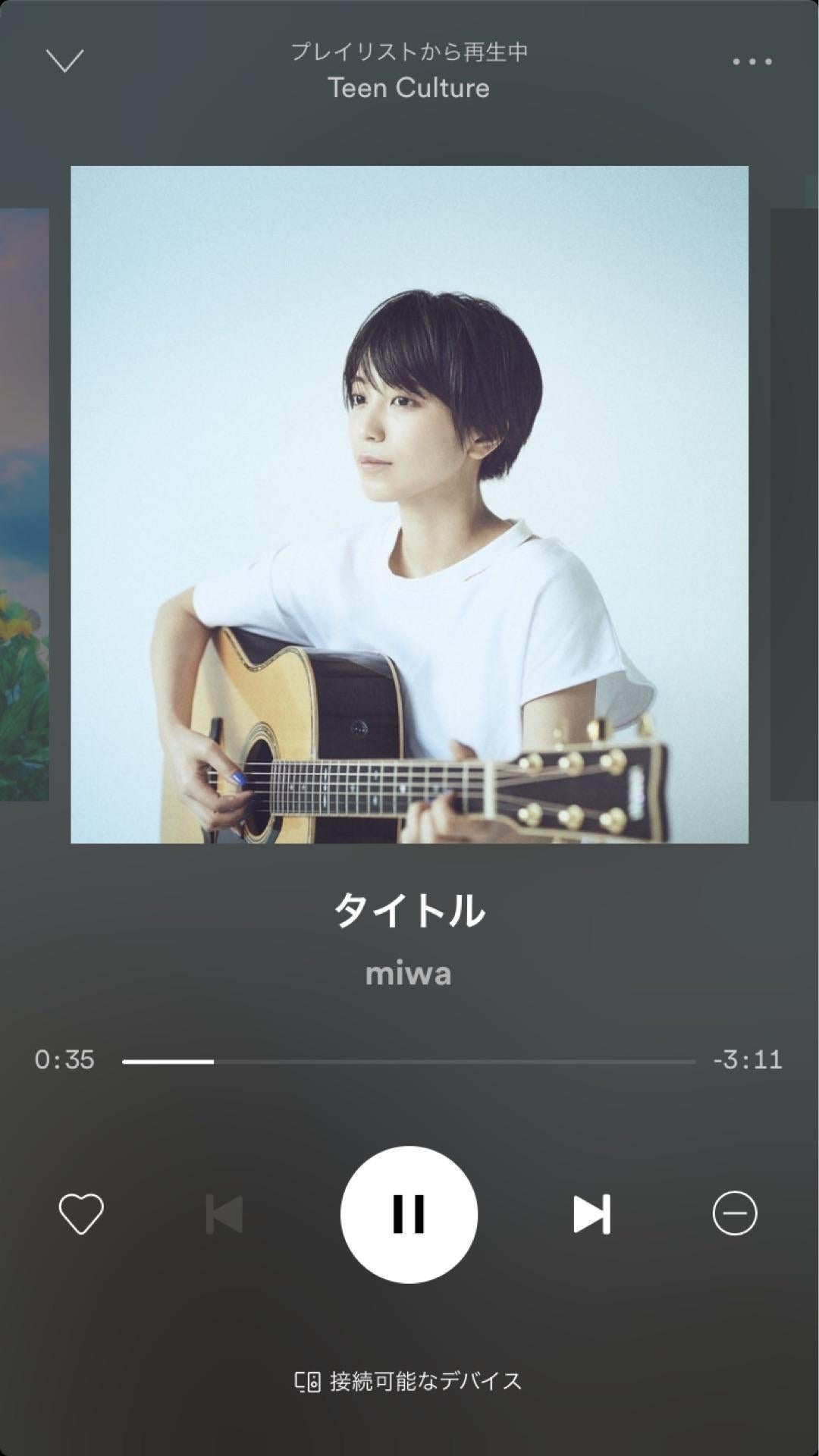The image size is (819, 1456).
Task: Hide this song with the minus icon
Action: click(734, 1213)
